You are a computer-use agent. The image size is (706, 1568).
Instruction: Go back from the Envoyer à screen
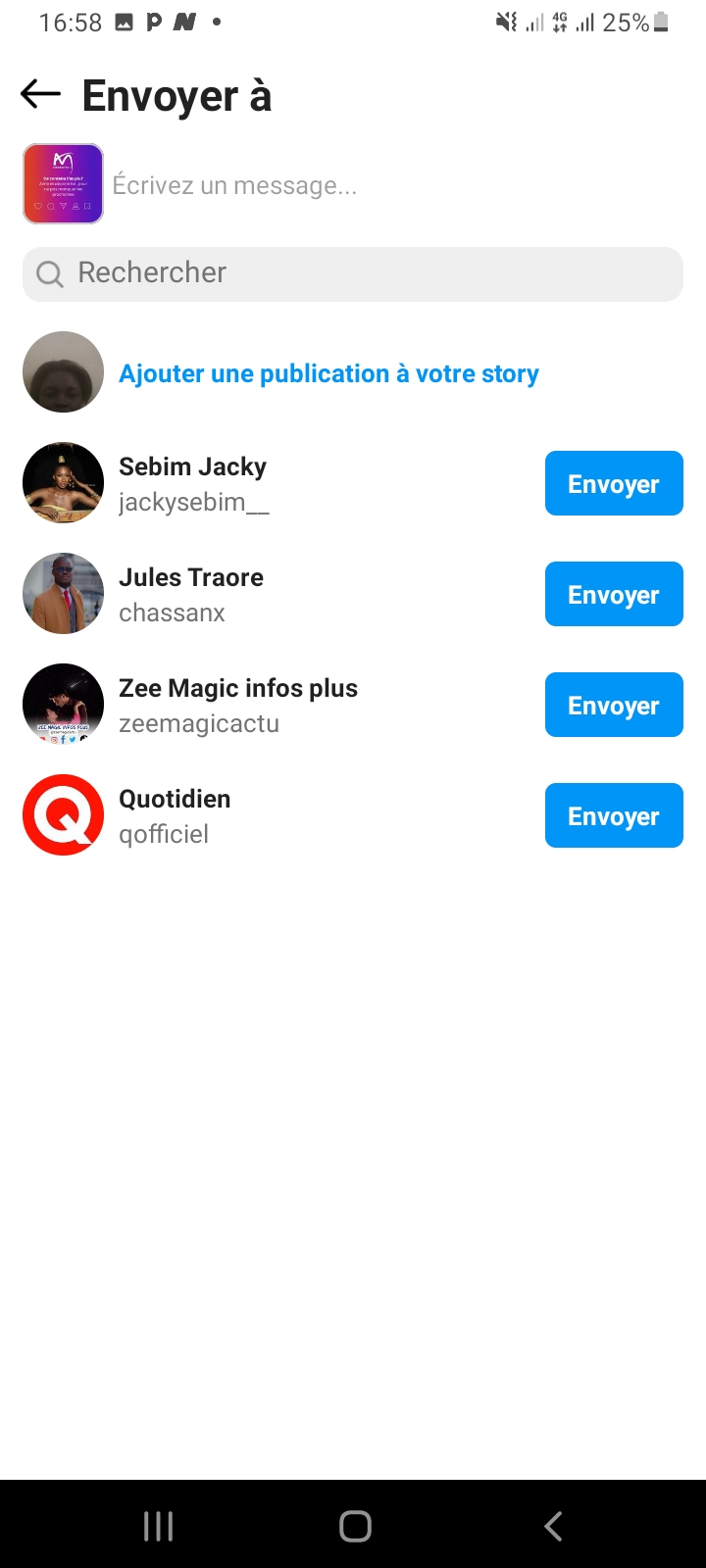(x=40, y=95)
